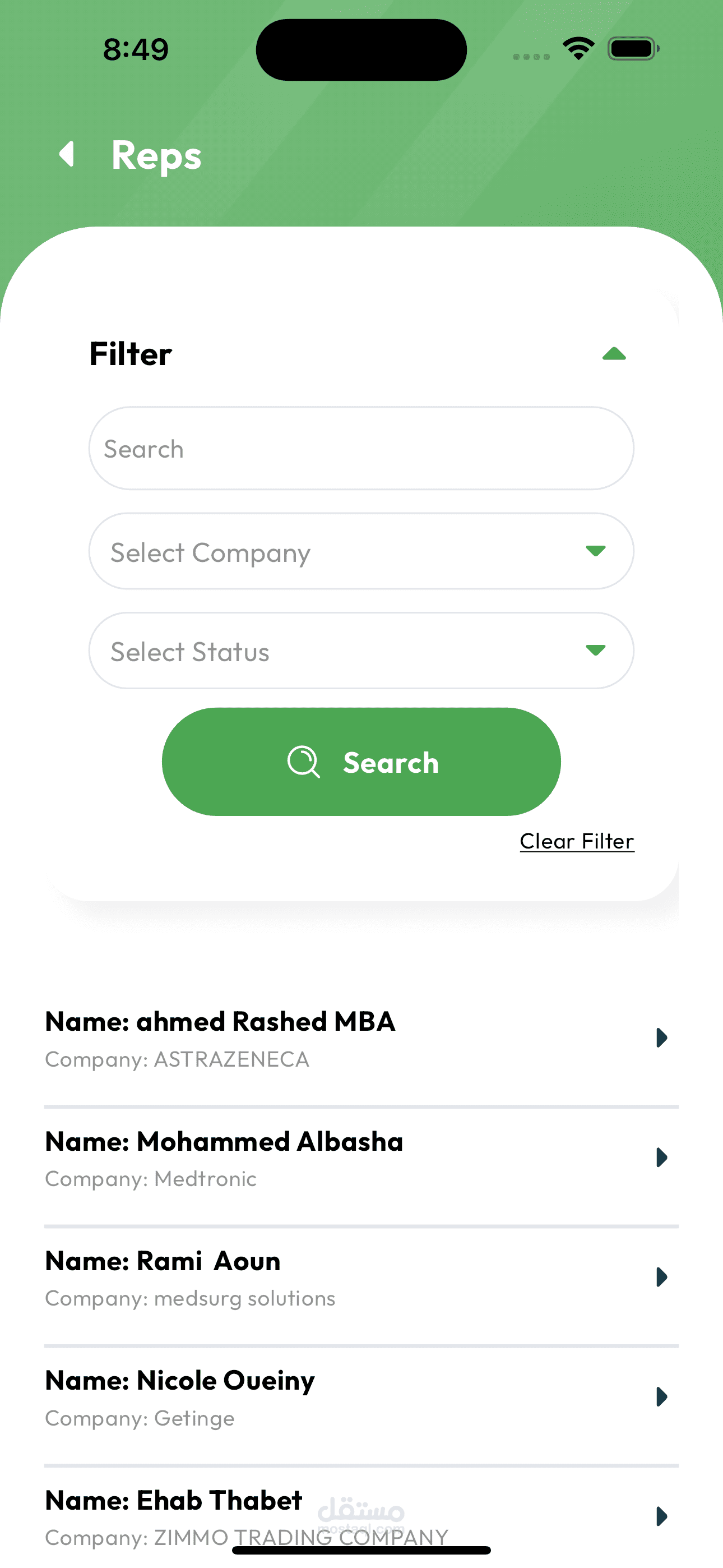Focus the Search text field
This screenshot has height=1568, width=723.
point(361,449)
